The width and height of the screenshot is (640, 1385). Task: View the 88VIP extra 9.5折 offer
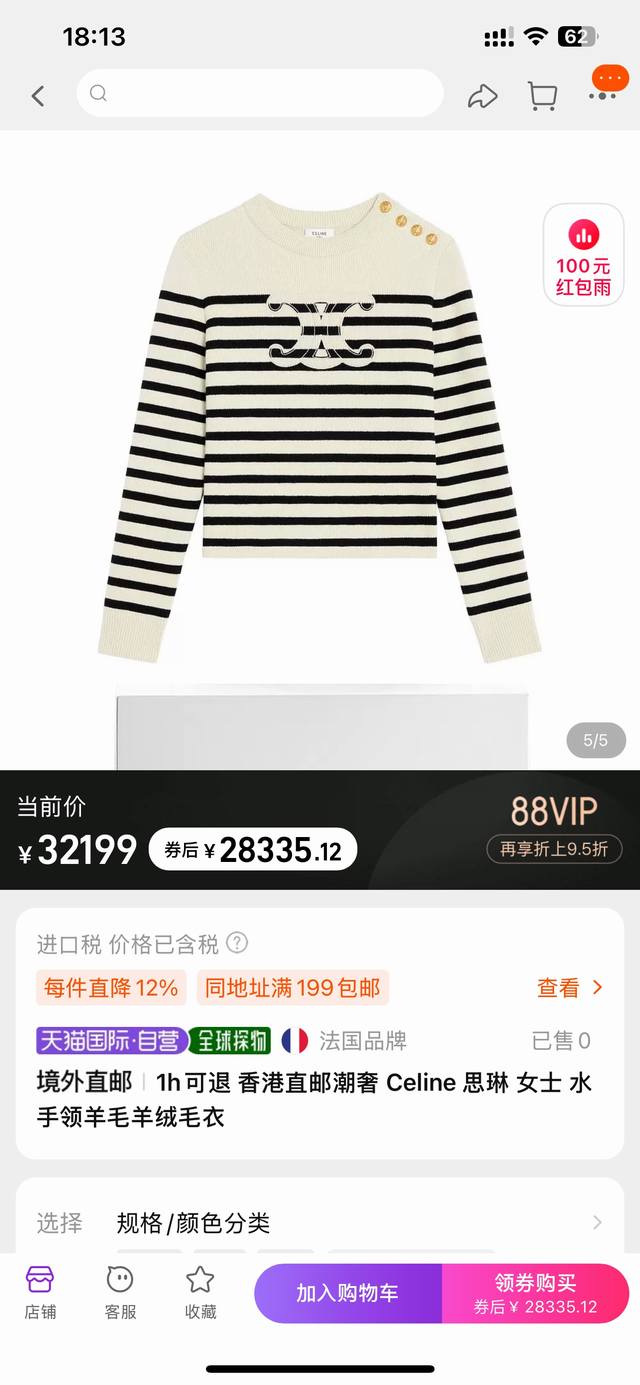(554, 849)
